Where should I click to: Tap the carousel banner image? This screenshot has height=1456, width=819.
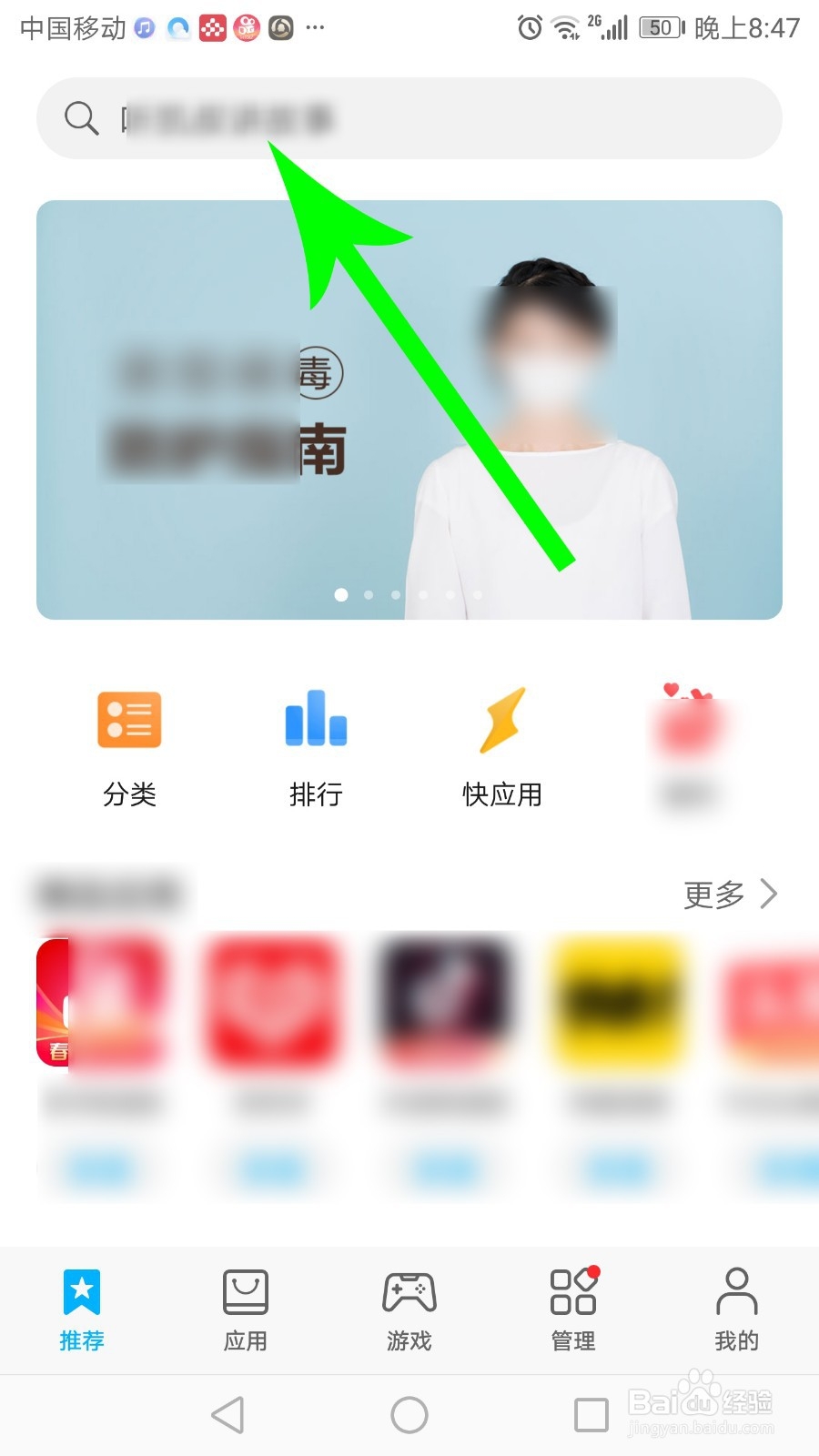click(x=408, y=409)
